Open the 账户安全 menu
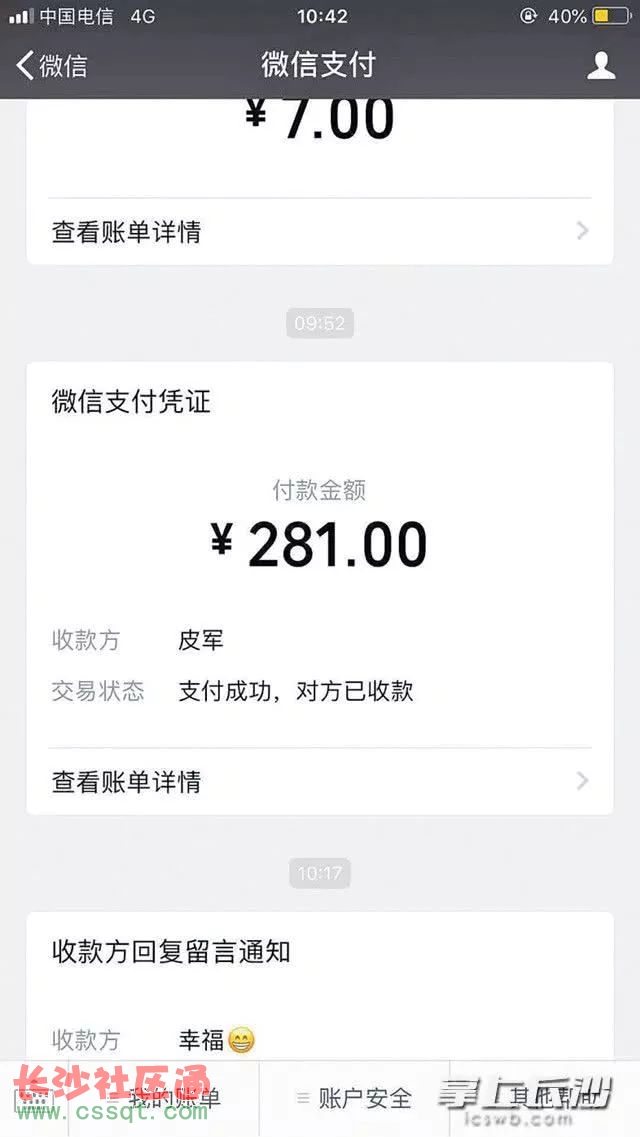The width and height of the screenshot is (640, 1137). (x=354, y=1099)
